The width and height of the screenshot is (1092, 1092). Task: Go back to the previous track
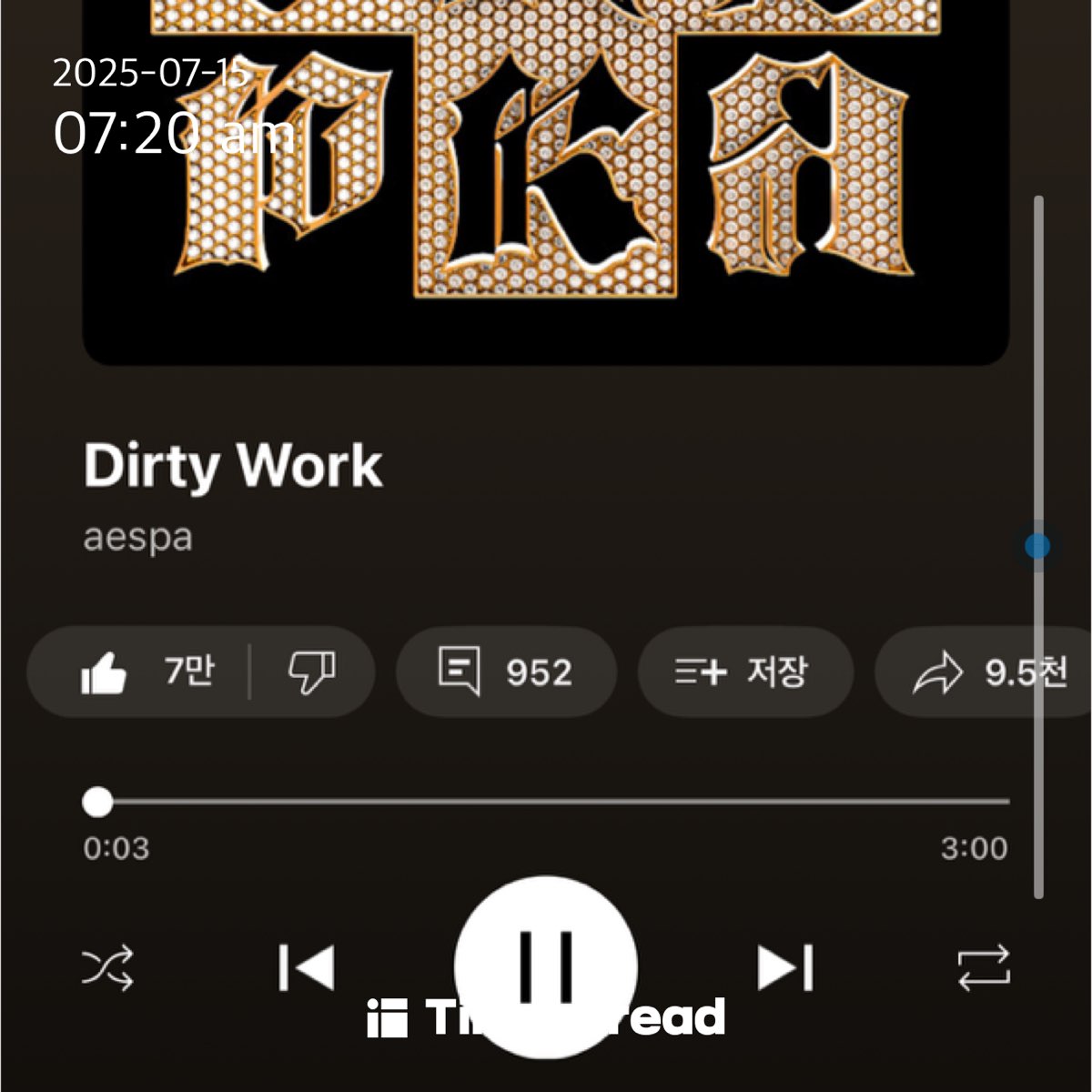coord(306,966)
